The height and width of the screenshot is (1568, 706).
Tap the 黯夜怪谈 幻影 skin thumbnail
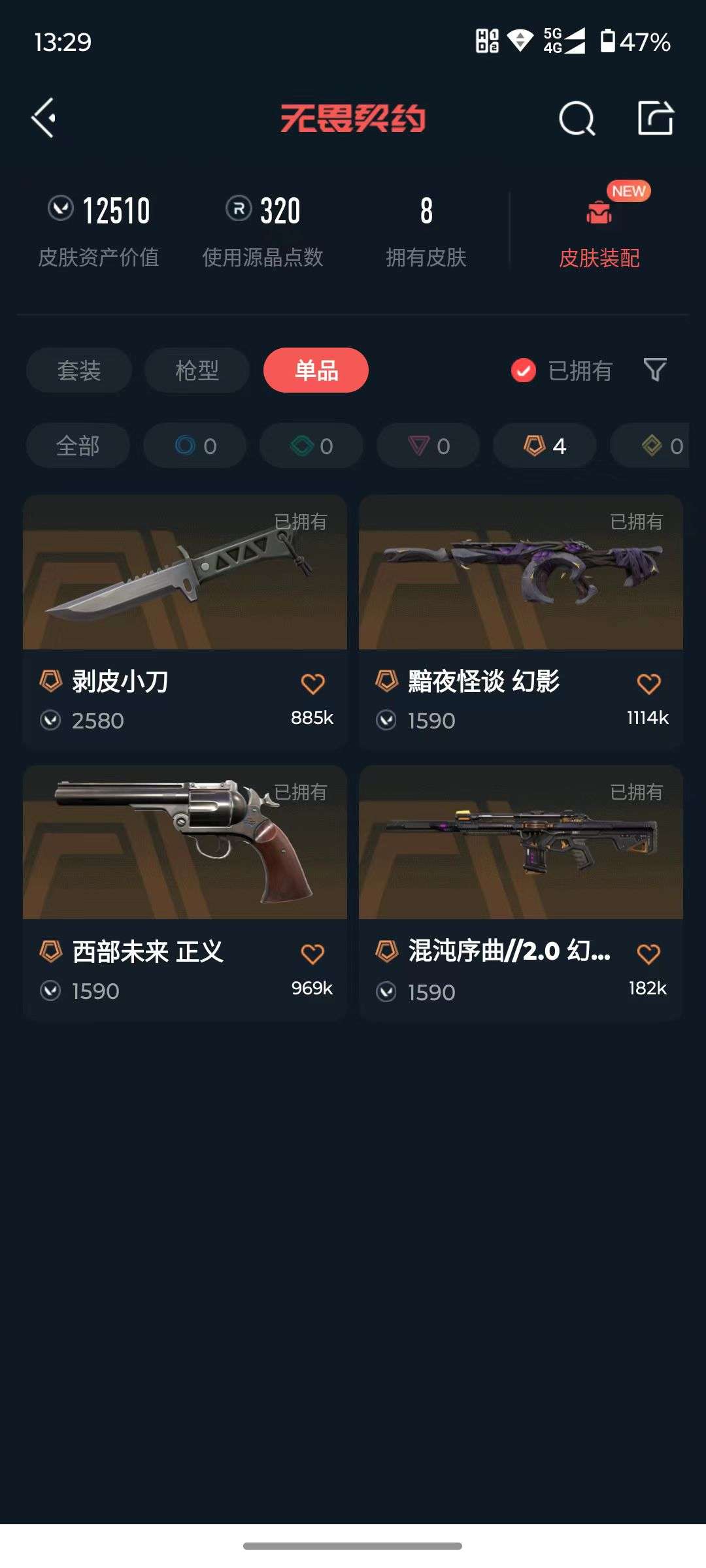[x=522, y=574]
